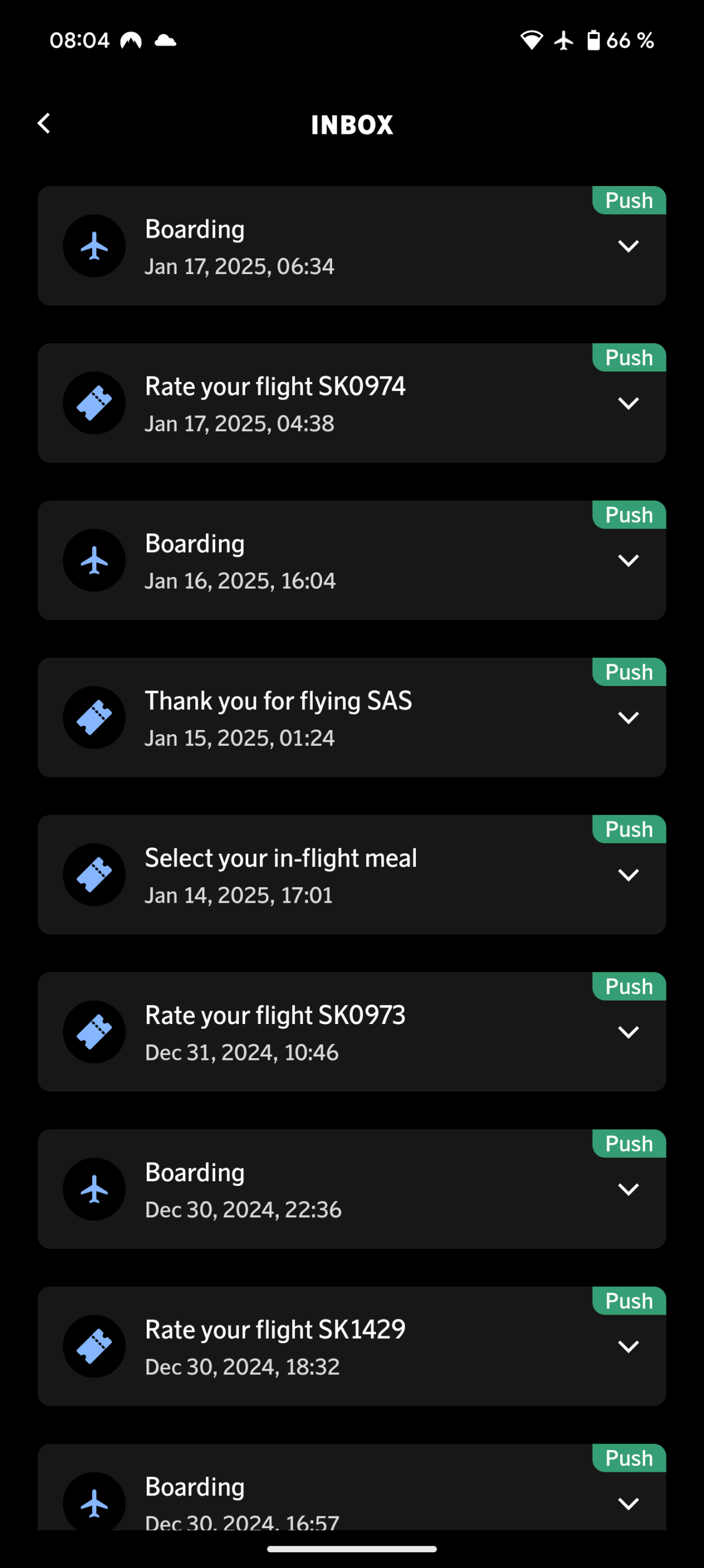Tap the ticket icon beside Rate your flight SK0974

95,403
